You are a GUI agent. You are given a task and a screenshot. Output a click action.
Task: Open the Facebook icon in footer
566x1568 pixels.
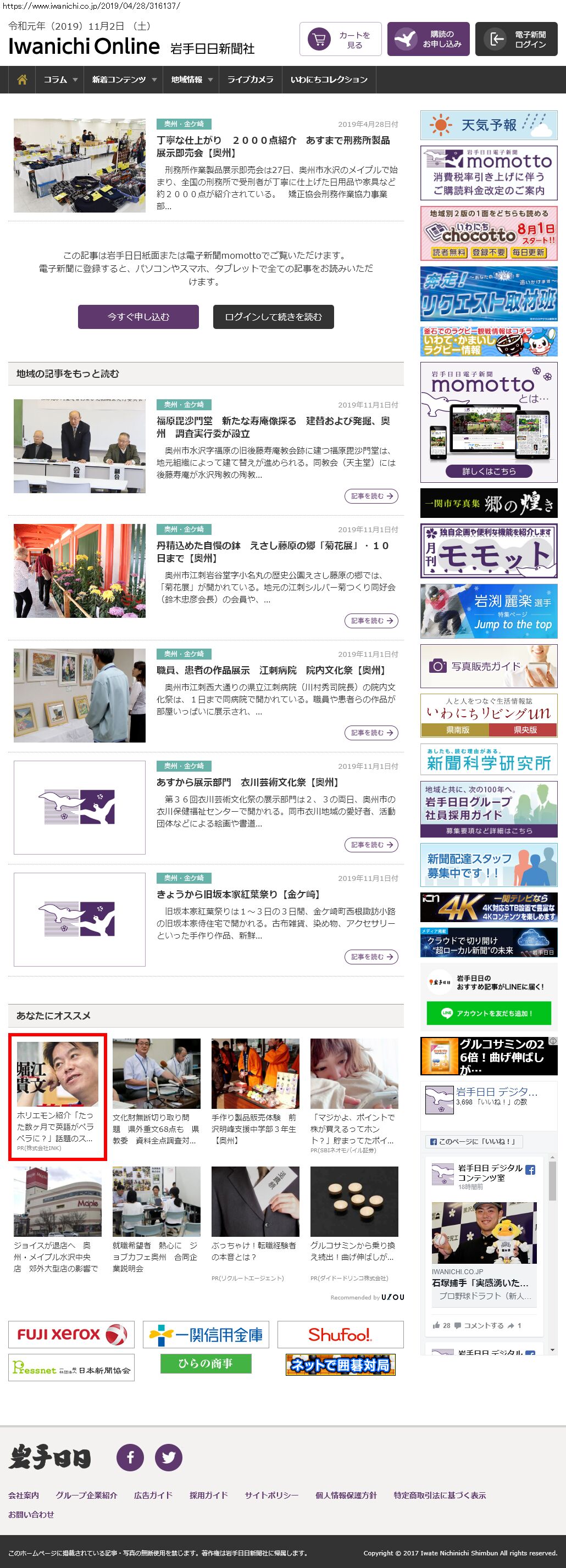click(x=130, y=1457)
